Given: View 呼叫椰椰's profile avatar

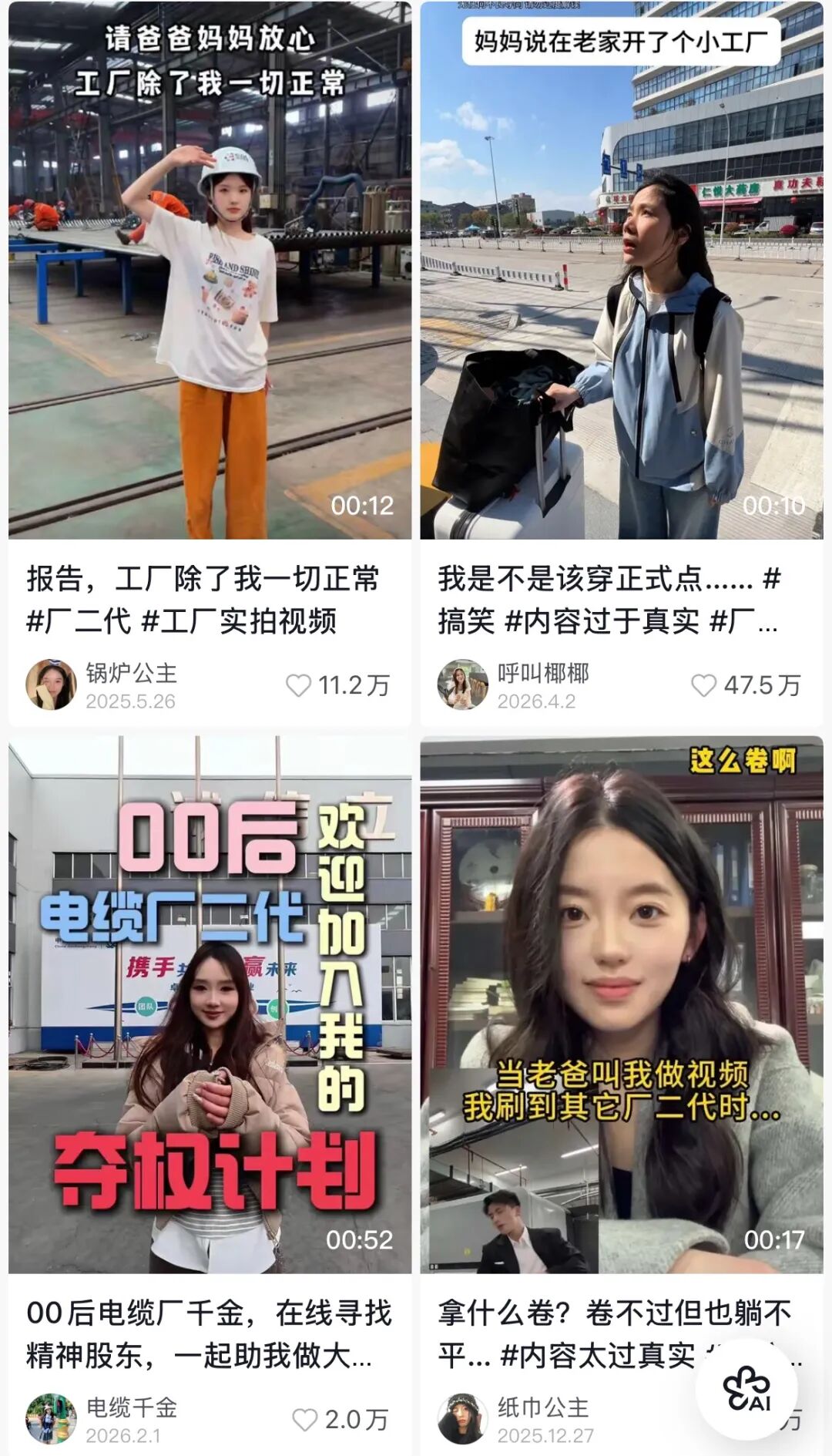Looking at the screenshot, I should point(462,684).
